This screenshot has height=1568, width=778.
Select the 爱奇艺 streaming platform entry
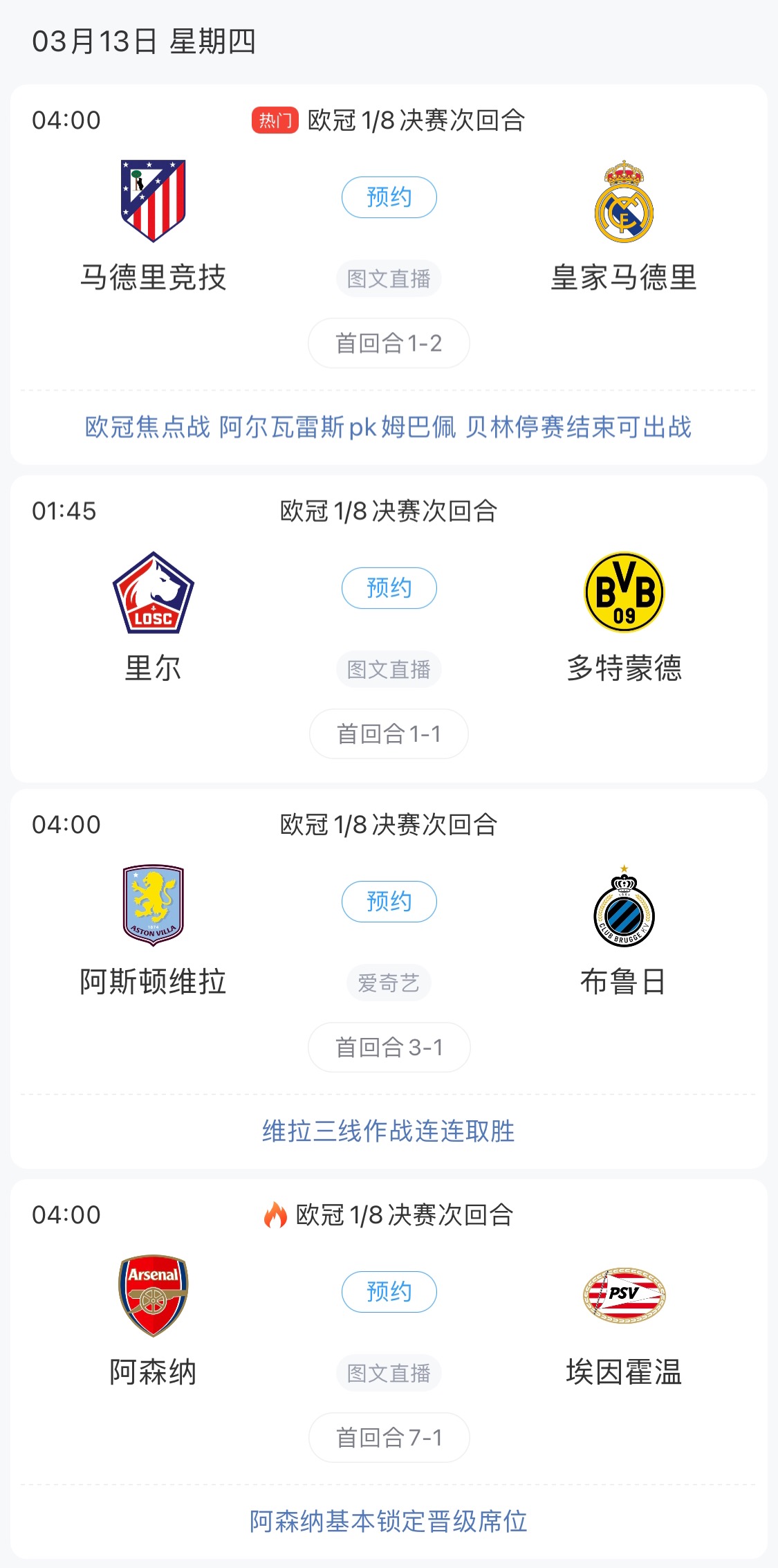point(389,983)
